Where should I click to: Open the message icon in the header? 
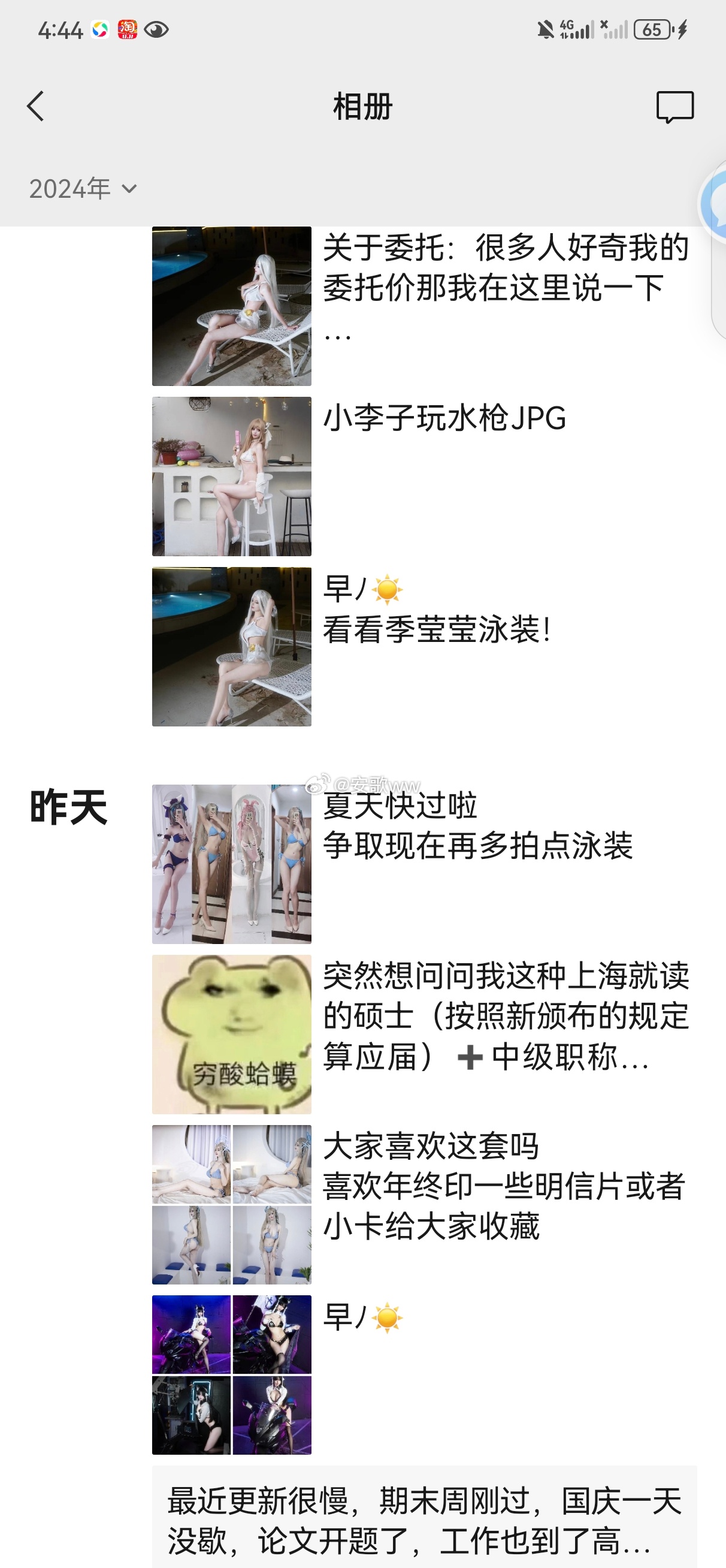click(x=675, y=107)
